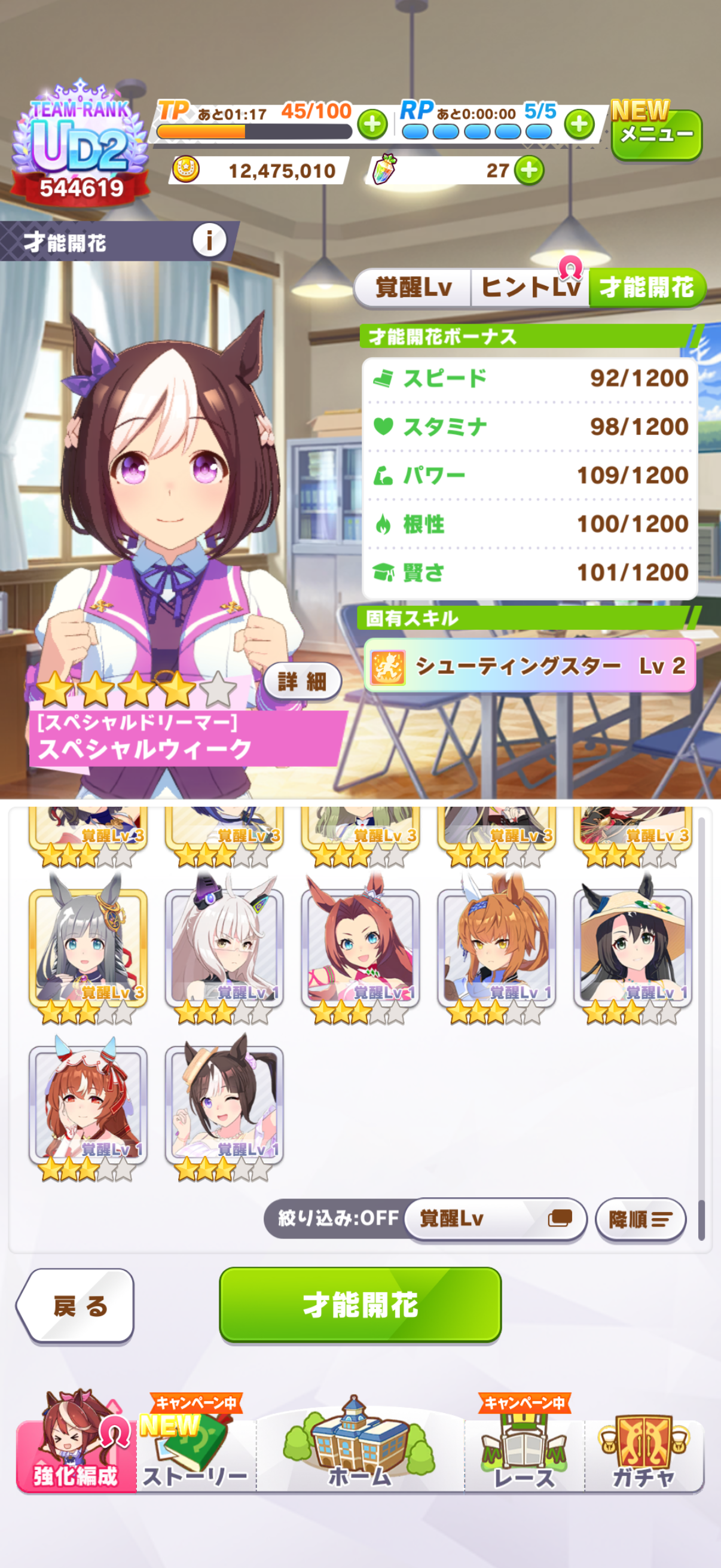Add more jewels with the plus icon
Screen dimensions: 721x1568
point(529,170)
